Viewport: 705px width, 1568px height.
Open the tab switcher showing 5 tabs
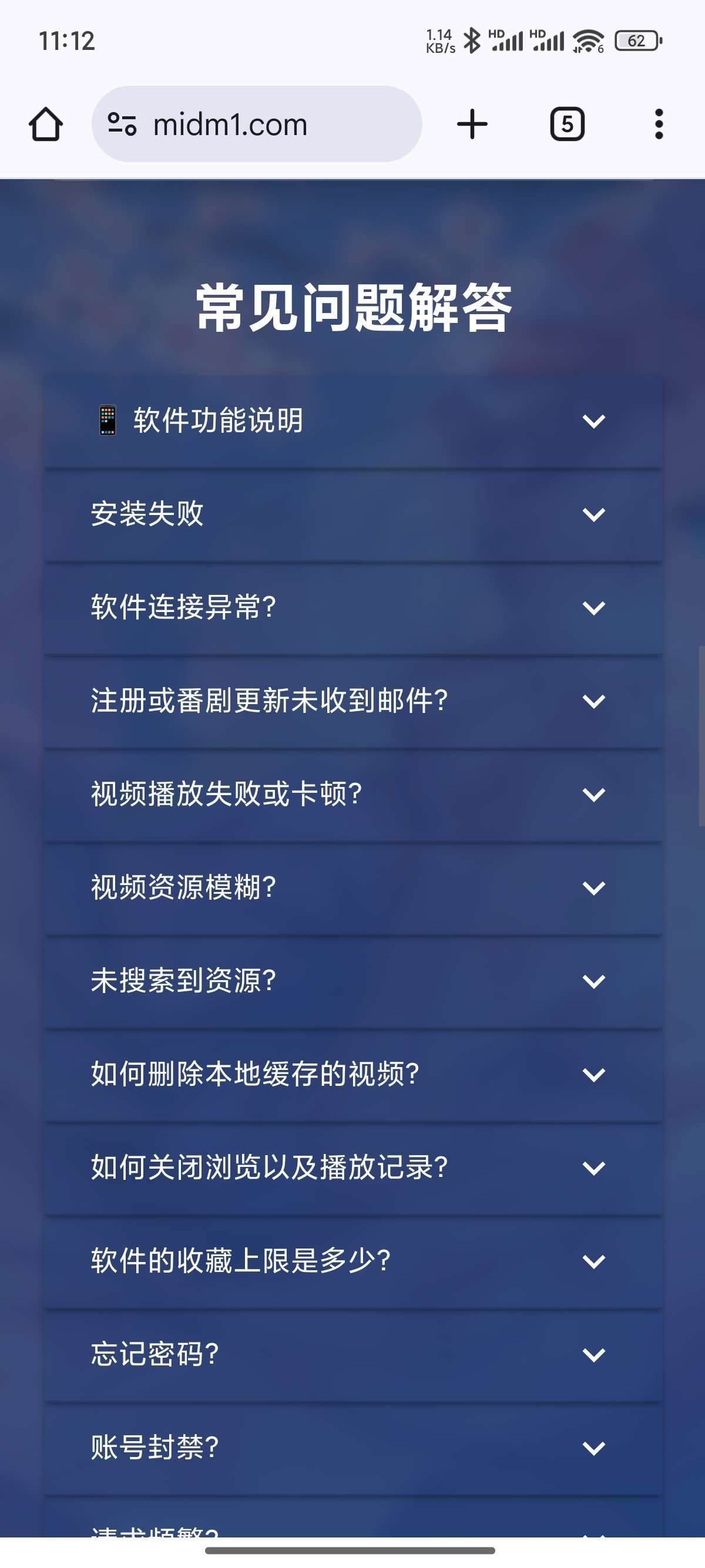(567, 124)
